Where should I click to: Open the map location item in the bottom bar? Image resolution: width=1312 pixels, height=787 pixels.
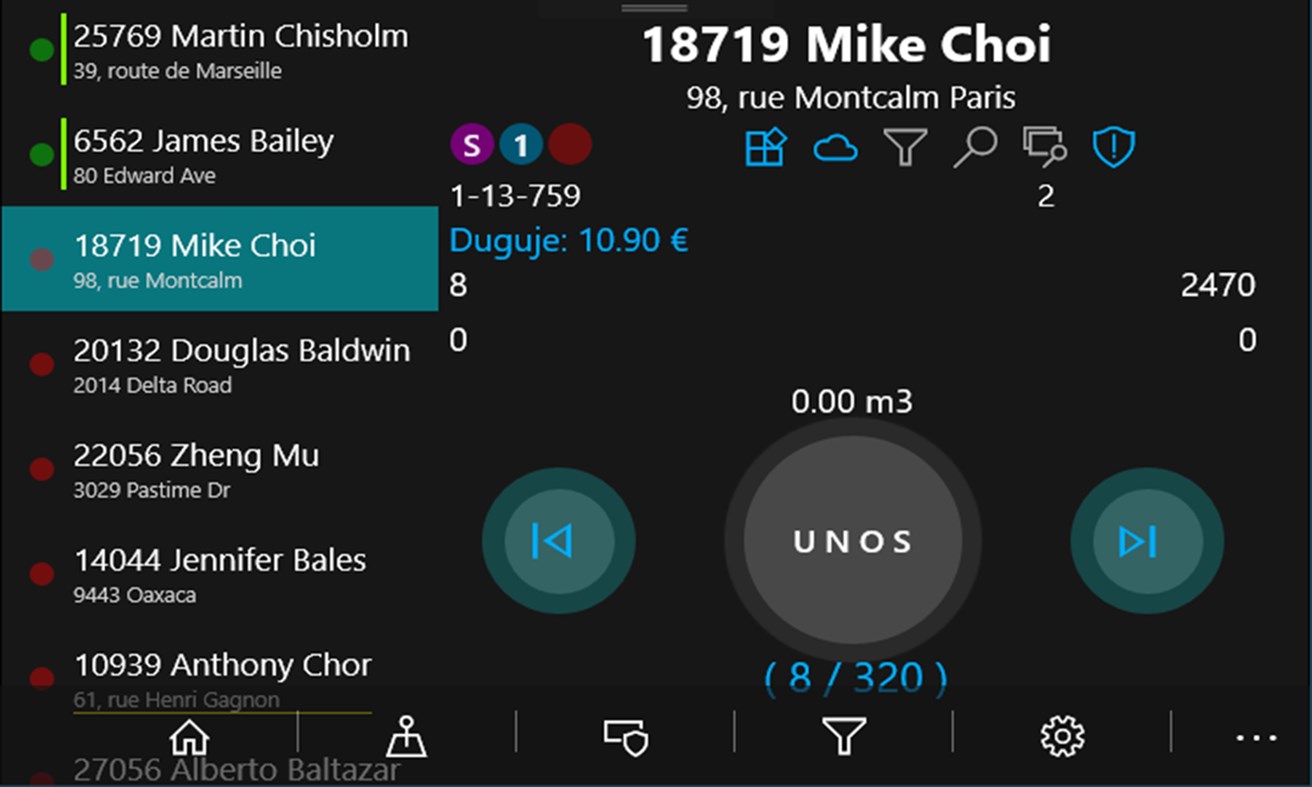tap(407, 738)
